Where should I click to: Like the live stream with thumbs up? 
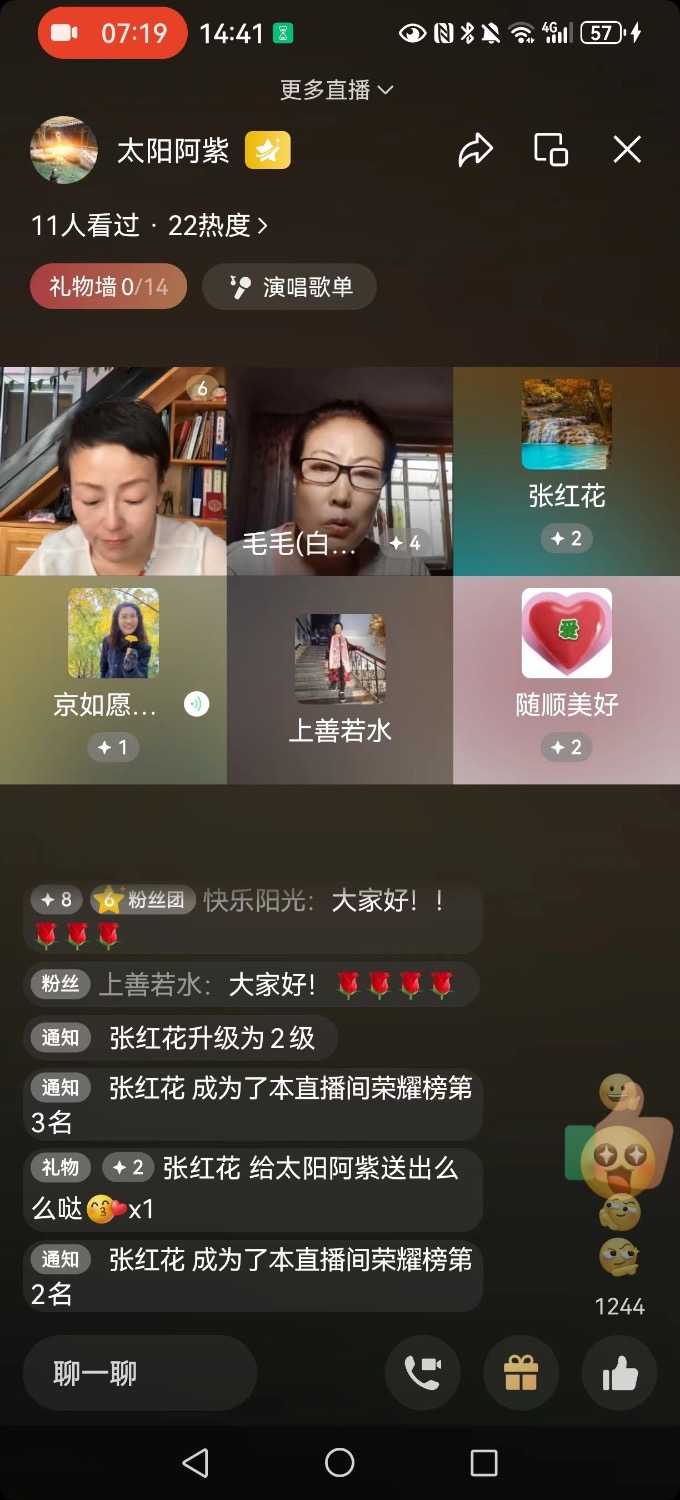coord(620,1373)
